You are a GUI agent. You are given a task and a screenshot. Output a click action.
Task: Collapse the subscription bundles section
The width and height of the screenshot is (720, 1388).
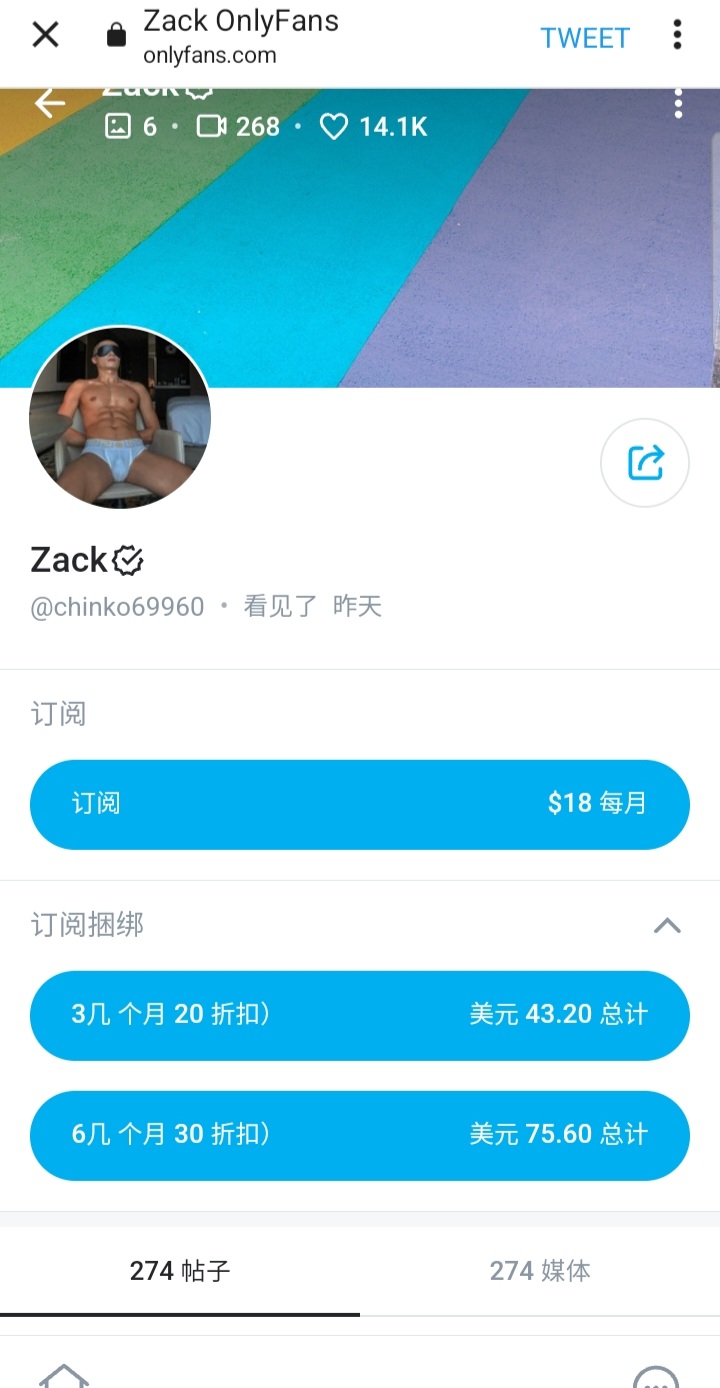667,925
